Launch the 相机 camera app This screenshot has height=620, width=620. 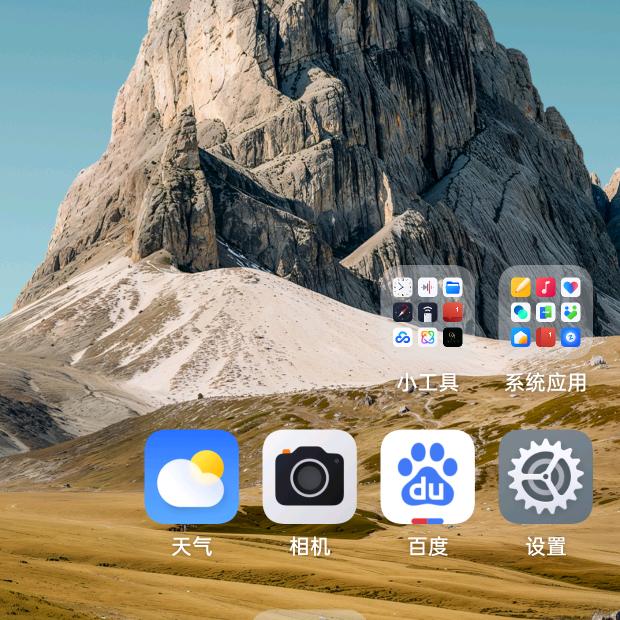tap(309, 477)
